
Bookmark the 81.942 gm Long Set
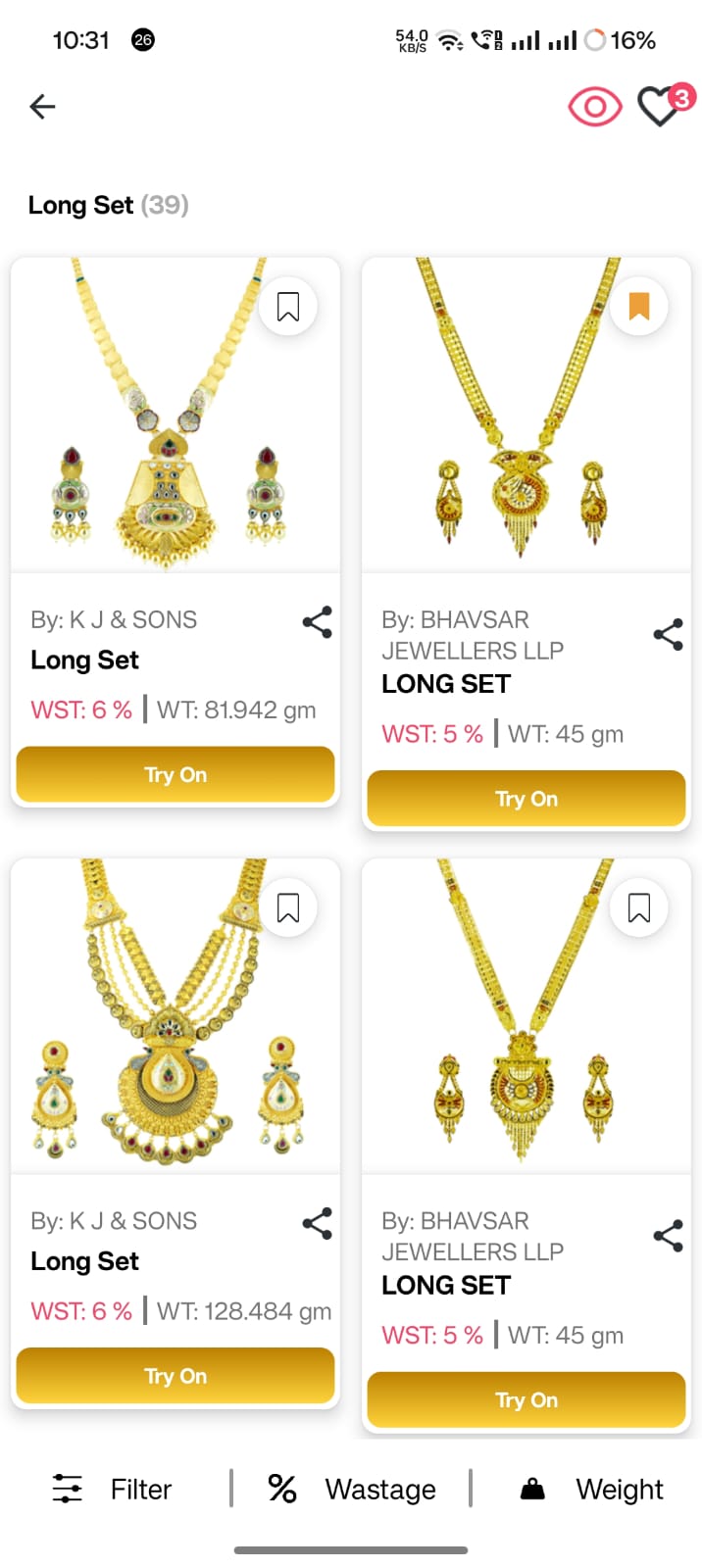click(288, 307)
